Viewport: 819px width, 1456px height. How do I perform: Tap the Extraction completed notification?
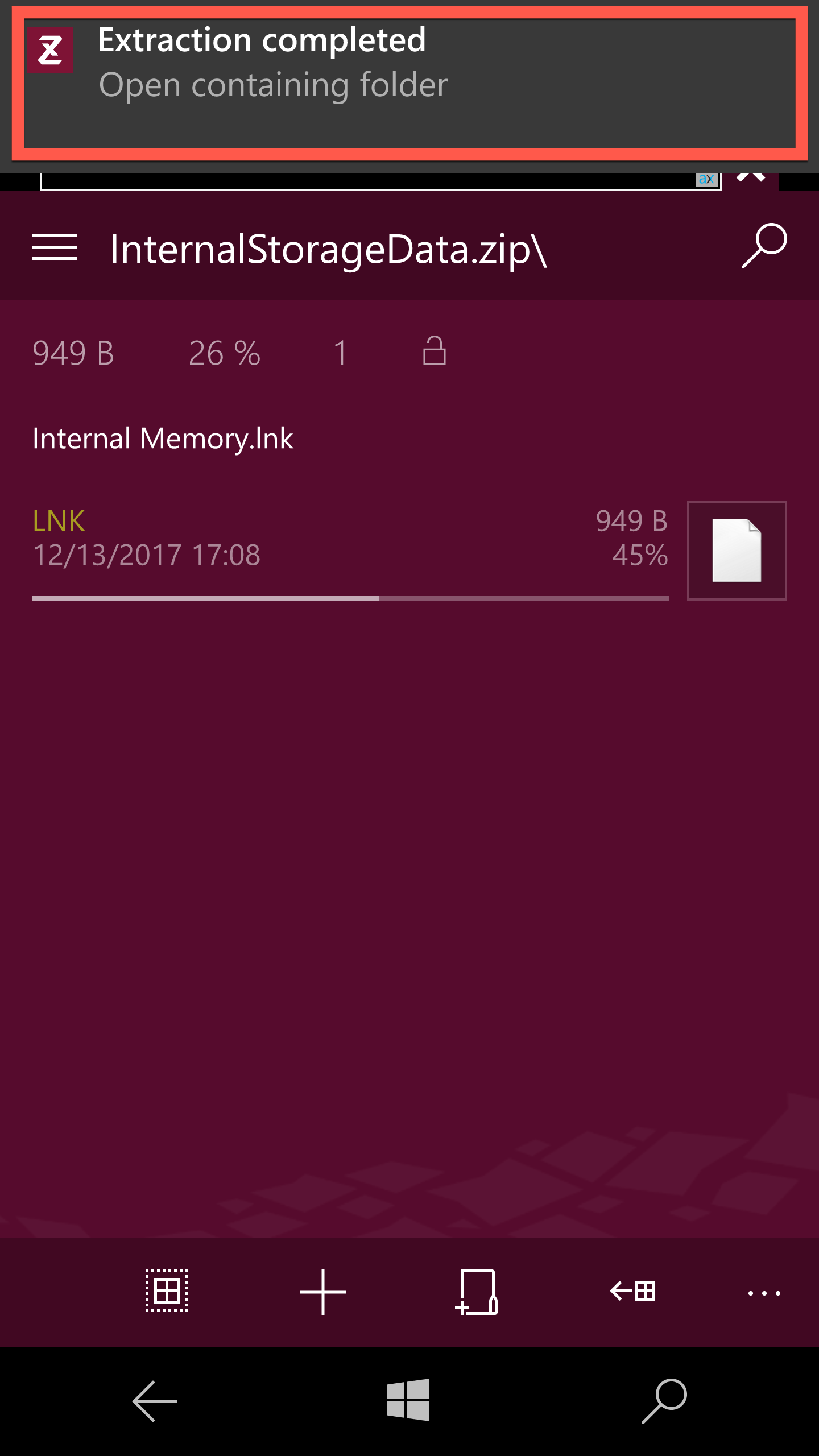(409, 84)
